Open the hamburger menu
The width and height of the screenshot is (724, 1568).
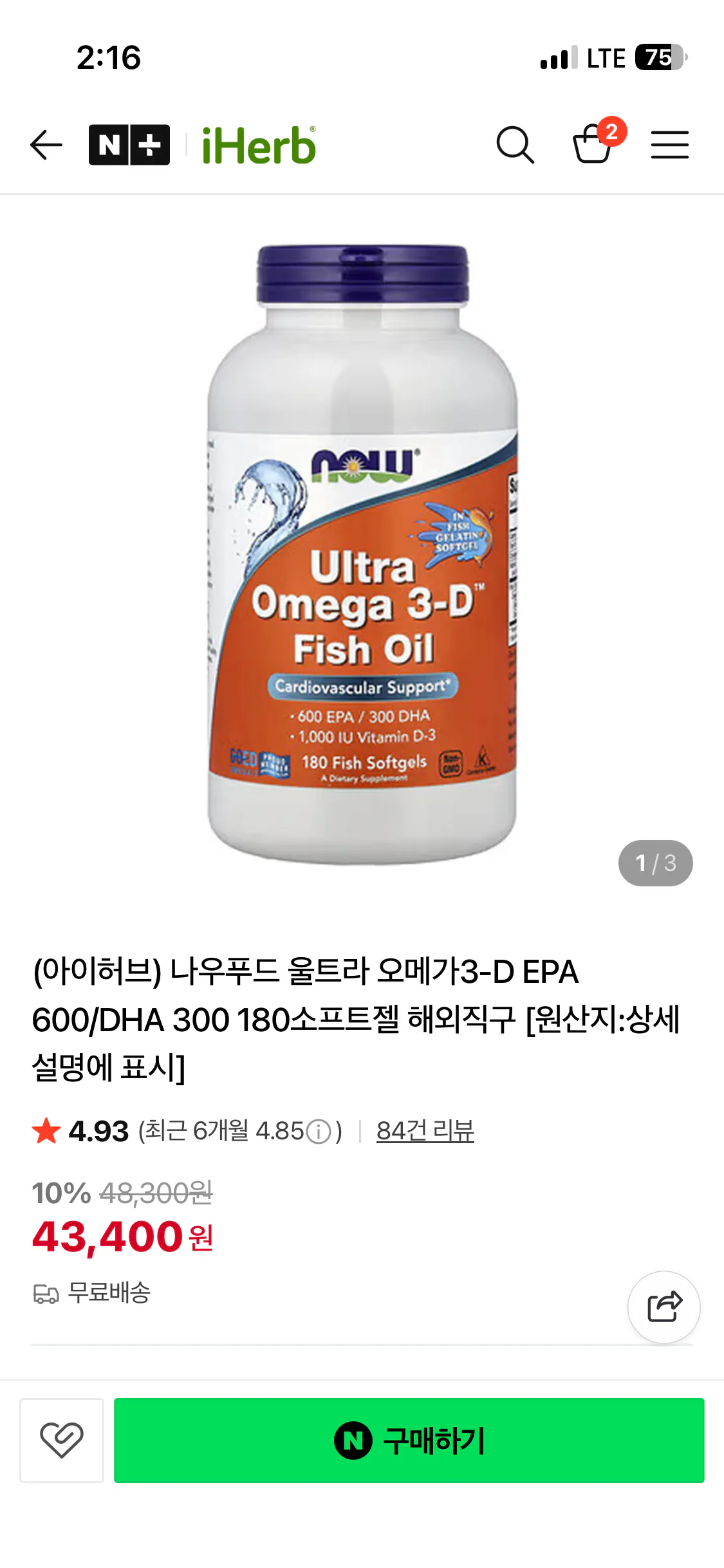click(670, 145)
